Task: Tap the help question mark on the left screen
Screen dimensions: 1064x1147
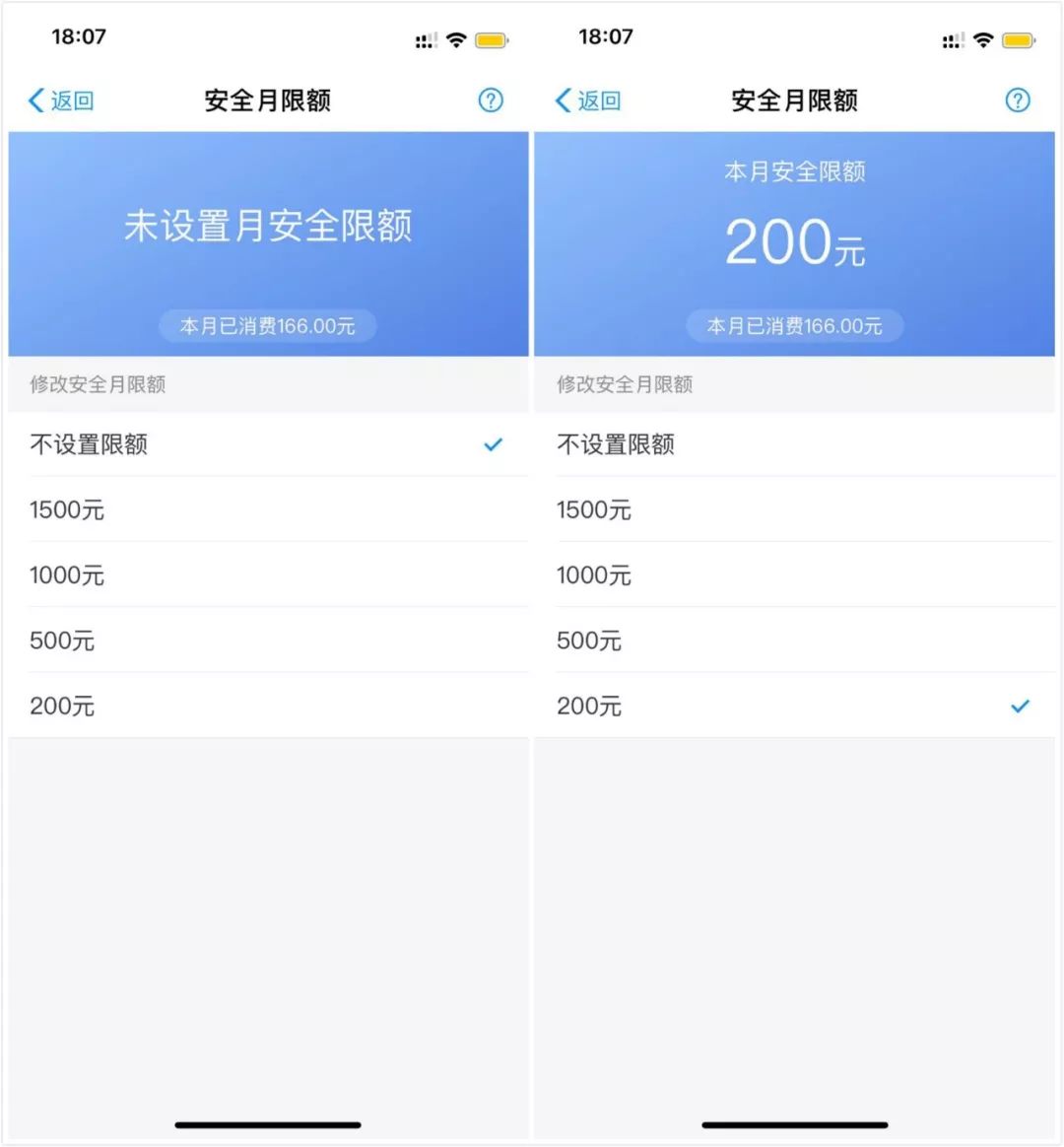Action: pyautogui.click(x=490, y=100)
